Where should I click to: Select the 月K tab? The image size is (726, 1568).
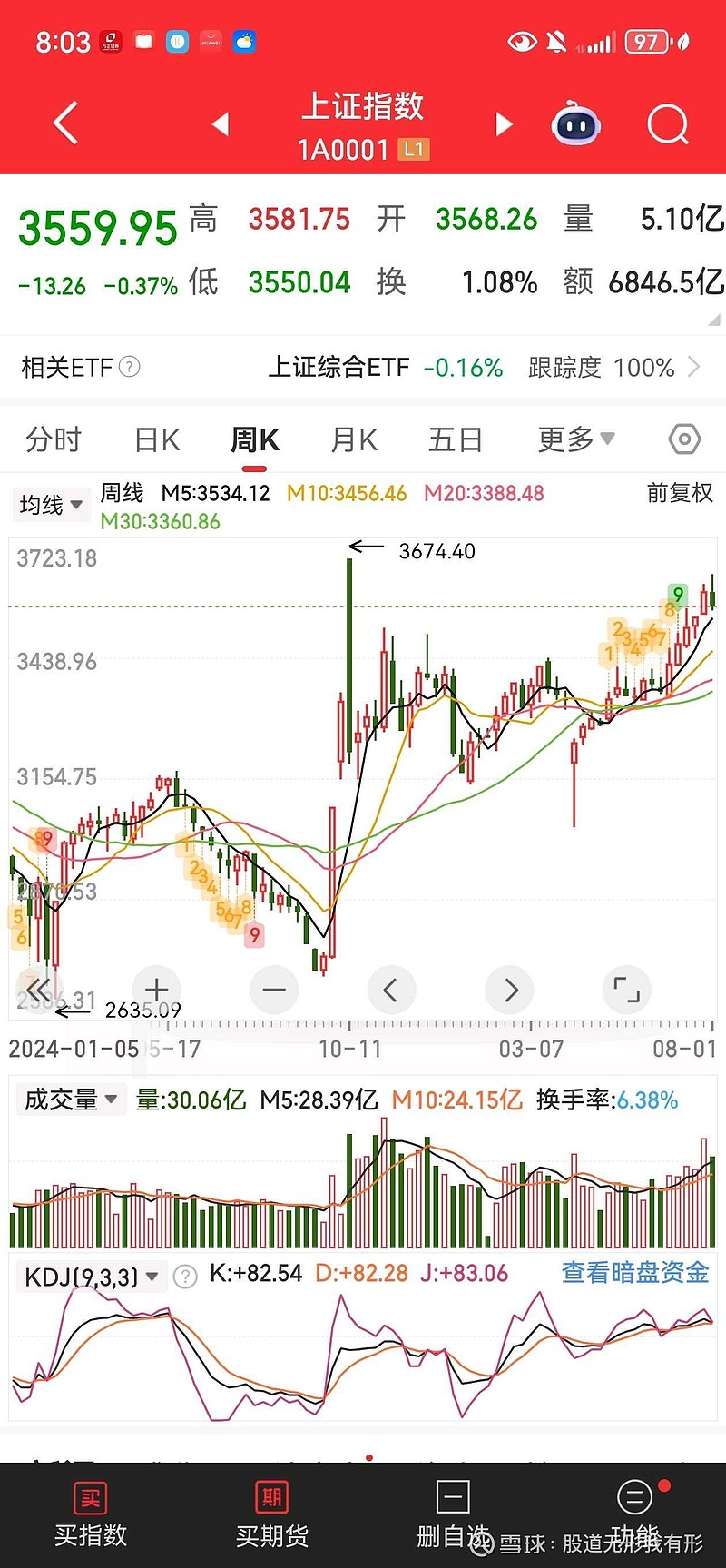pyautogui.click(x=354, y=440)
